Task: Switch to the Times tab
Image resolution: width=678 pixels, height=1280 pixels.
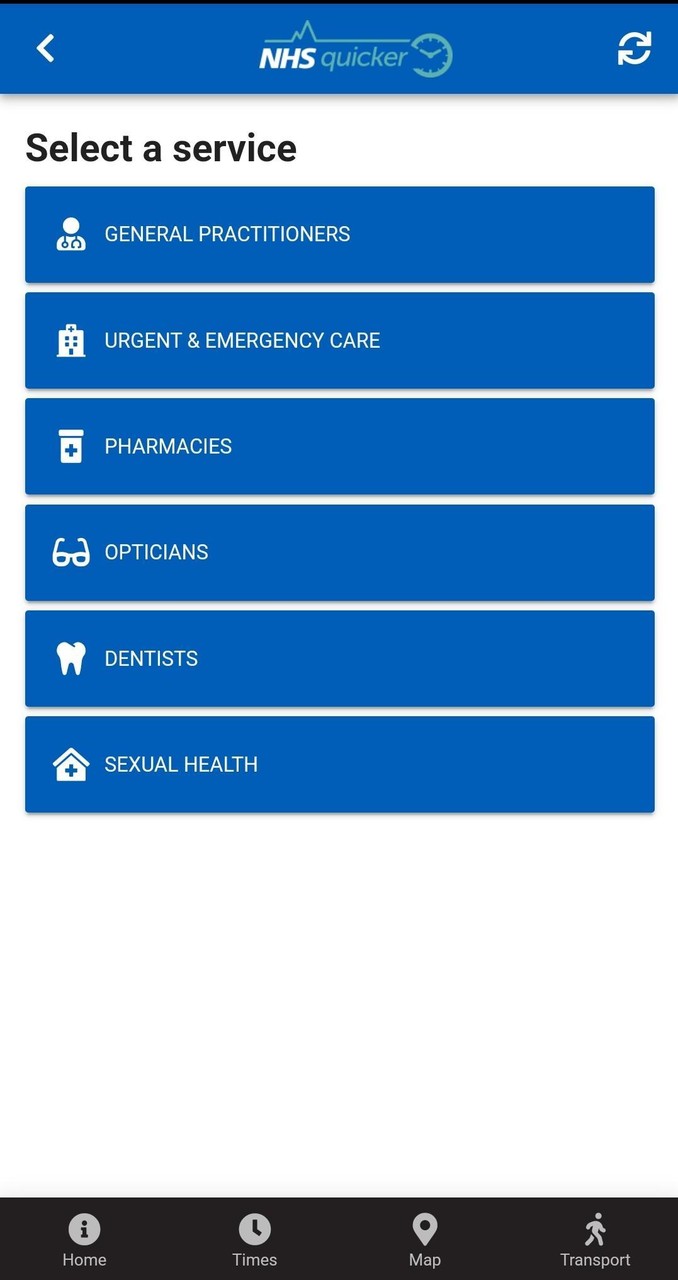Action: point(254,1240)
